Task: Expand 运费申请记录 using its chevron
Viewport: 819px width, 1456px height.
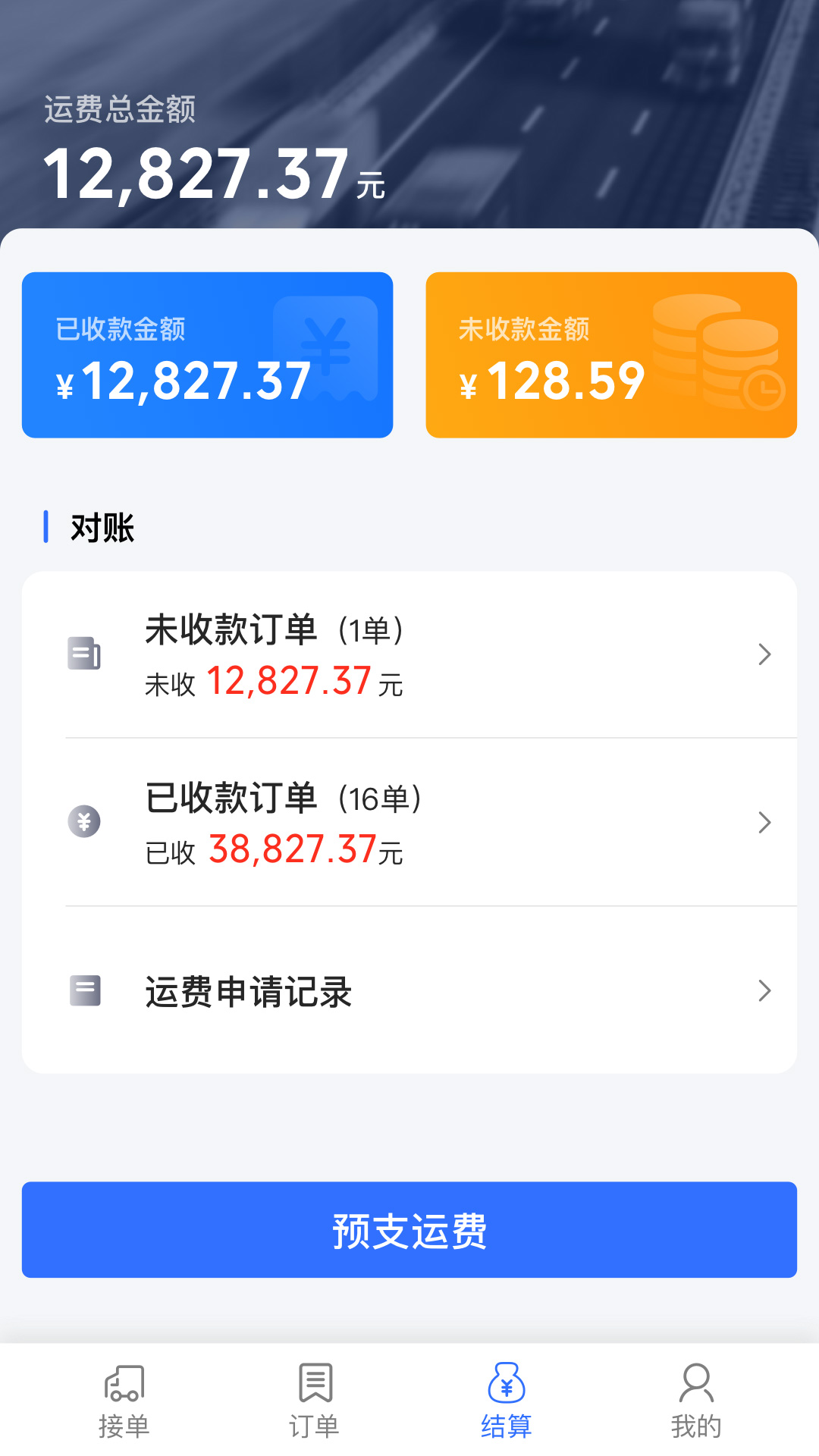Action: [x=763, y=990]
